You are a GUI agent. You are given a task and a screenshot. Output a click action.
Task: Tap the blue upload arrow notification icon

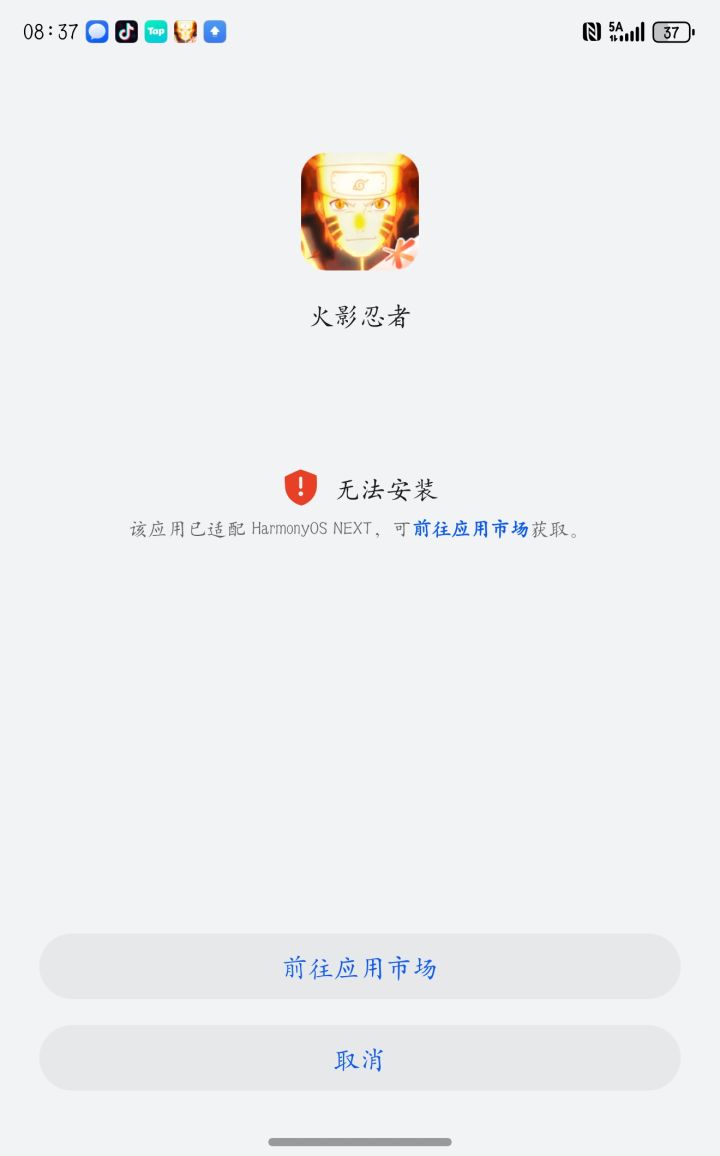215,32
